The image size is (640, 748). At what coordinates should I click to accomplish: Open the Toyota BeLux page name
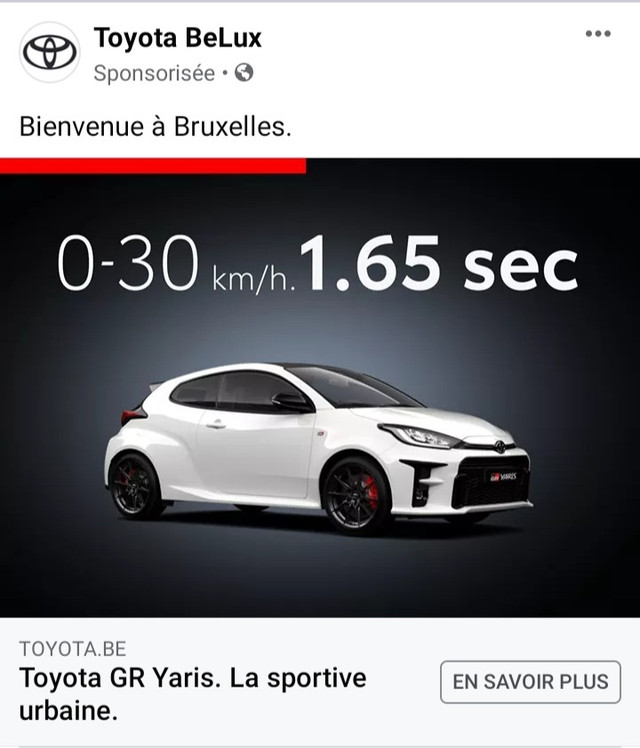pyautogui.click(x=177, y=38)
